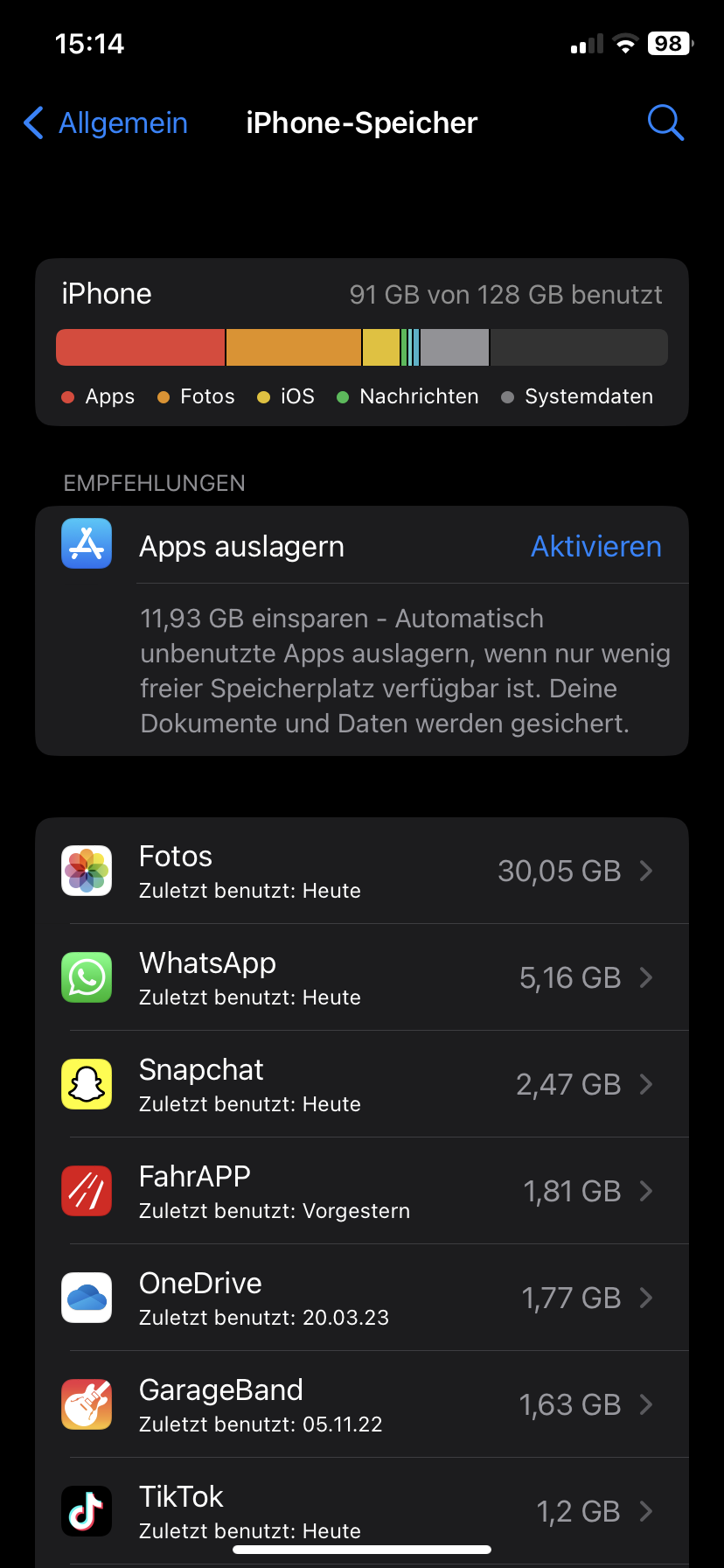
Task: Activate Apps auslagern recommendation
Action: [595, 547]
